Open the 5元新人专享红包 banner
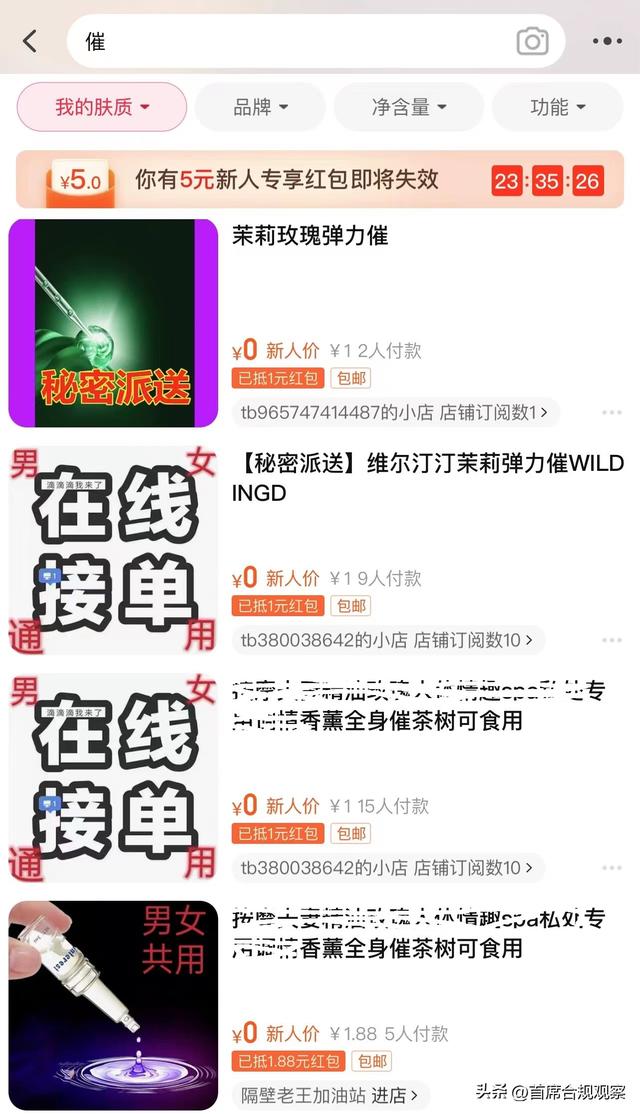 [x=320, y=180]
